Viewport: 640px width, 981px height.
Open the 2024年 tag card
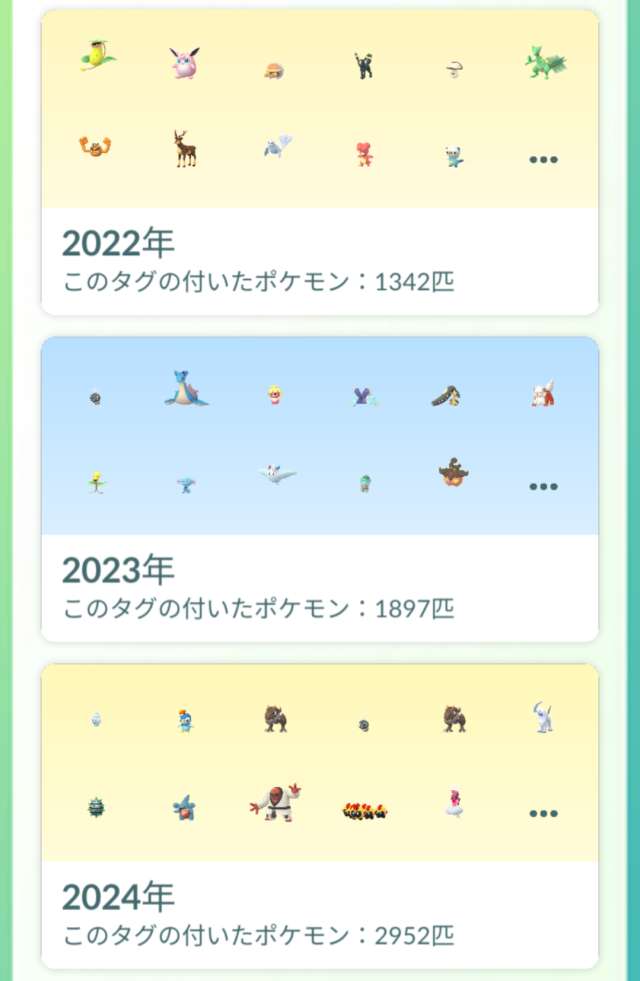(x=319, y=914)
